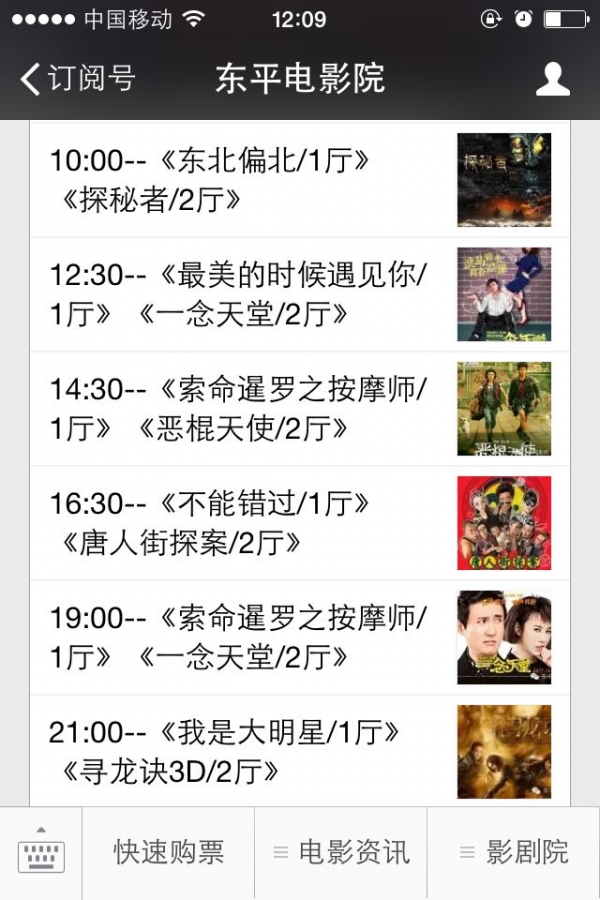Expand the 影剧院 menu

point(514,853)
